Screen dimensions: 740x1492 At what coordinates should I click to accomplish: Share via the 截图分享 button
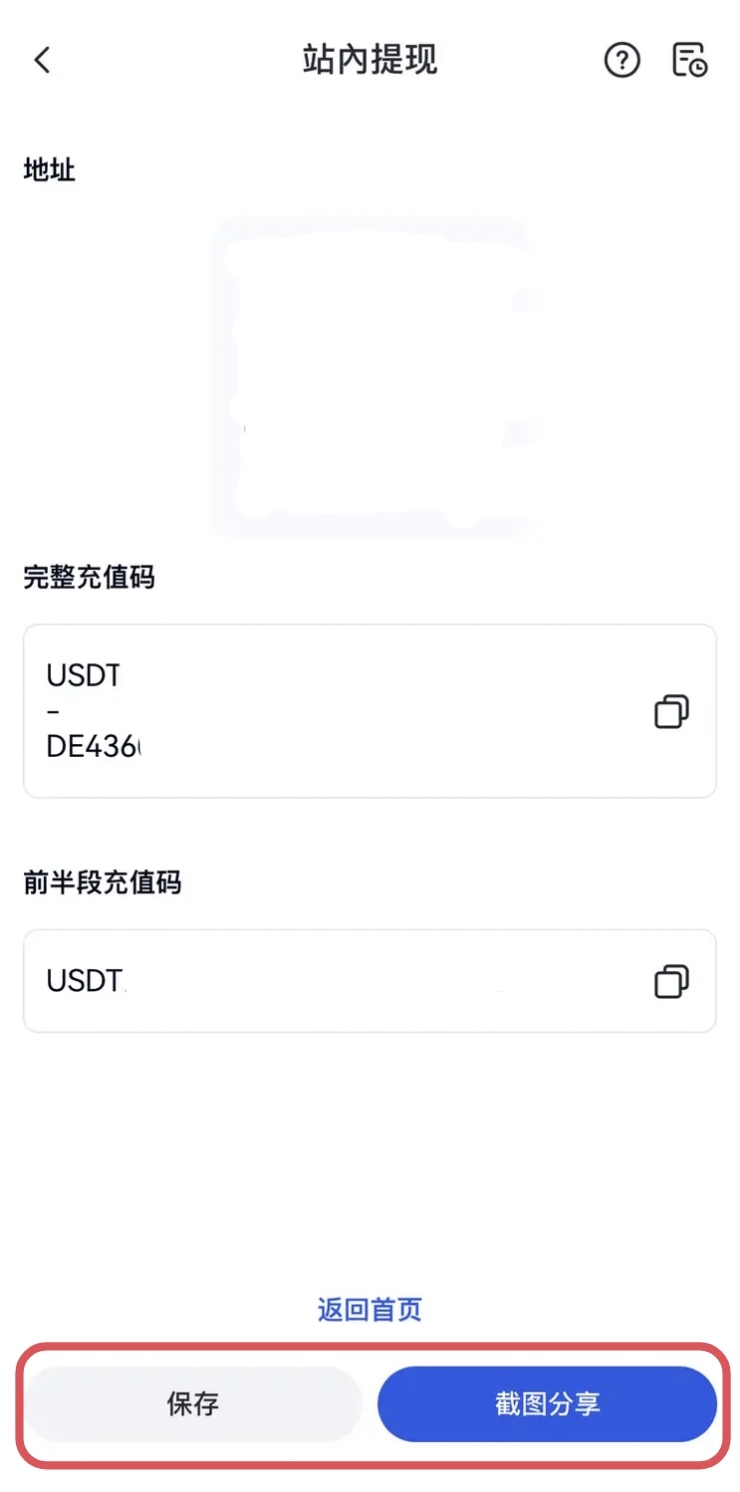tap(547, 1404)
